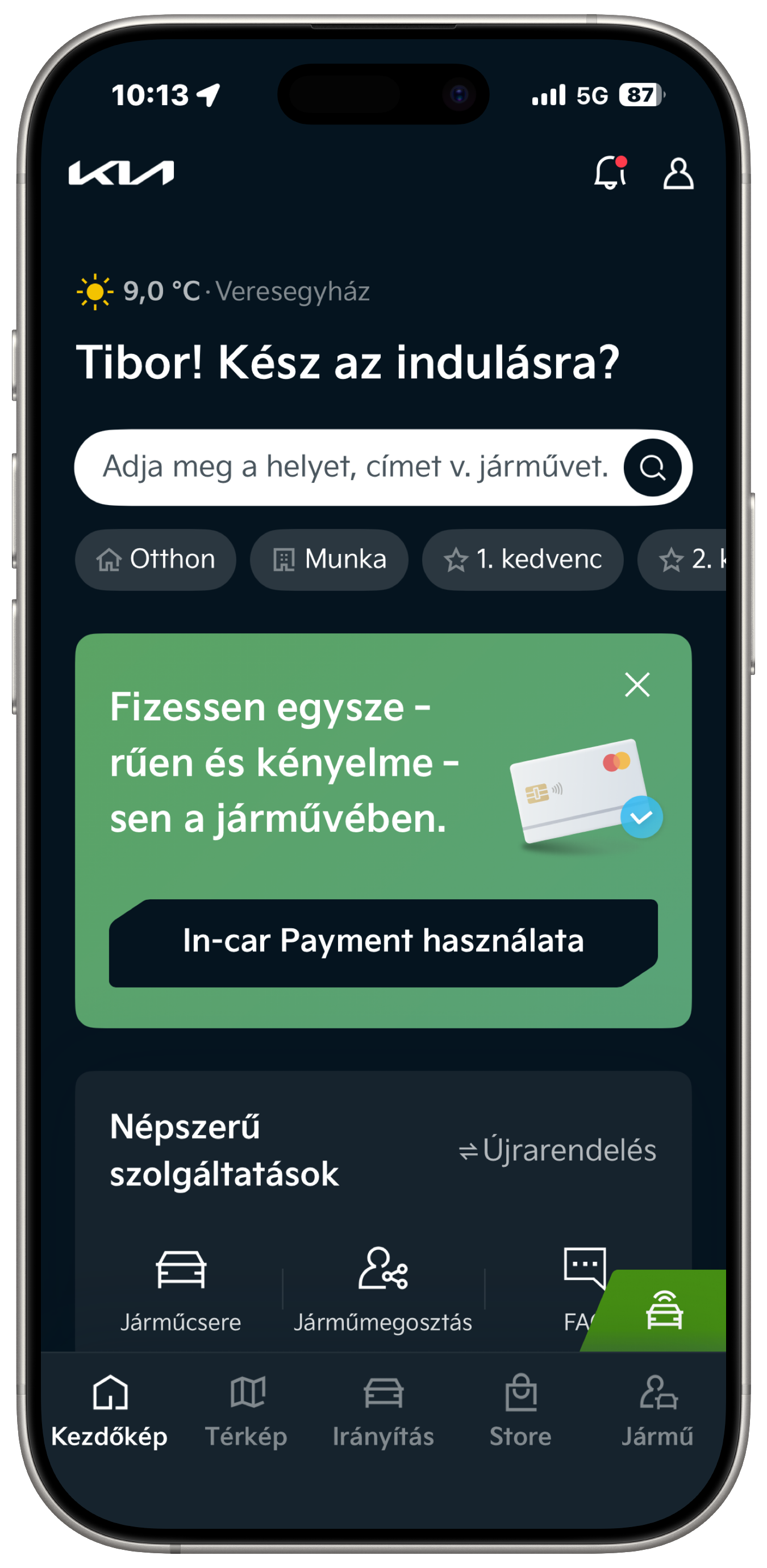
Task: Tap the green connected car floating button
Action: [x=664, y=1310]
